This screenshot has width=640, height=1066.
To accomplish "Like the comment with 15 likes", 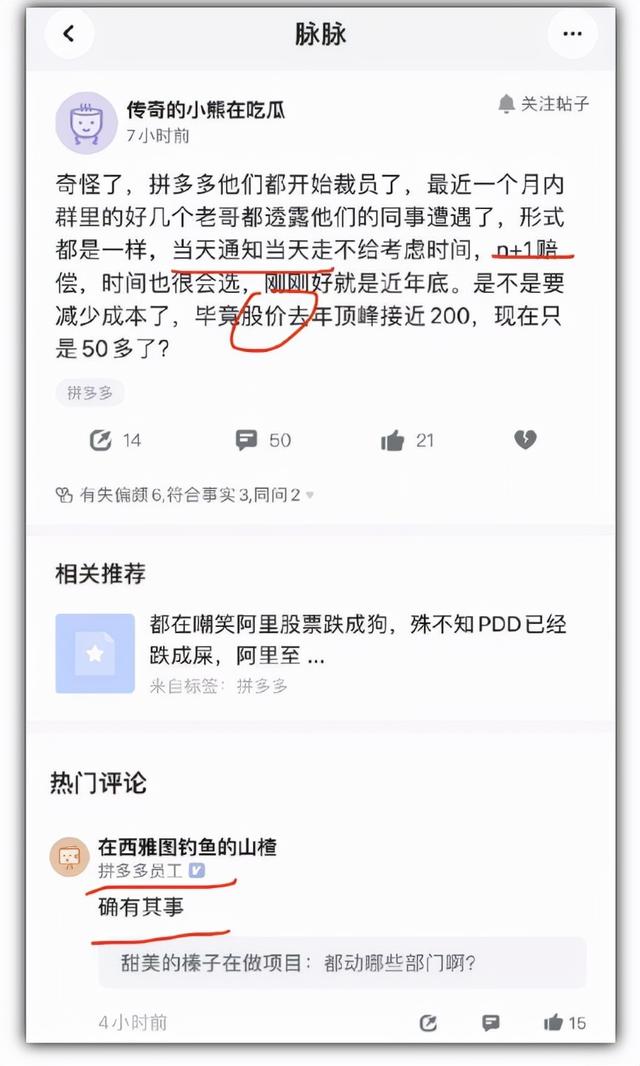I will pyautogui.click(x=565, y=1022).
